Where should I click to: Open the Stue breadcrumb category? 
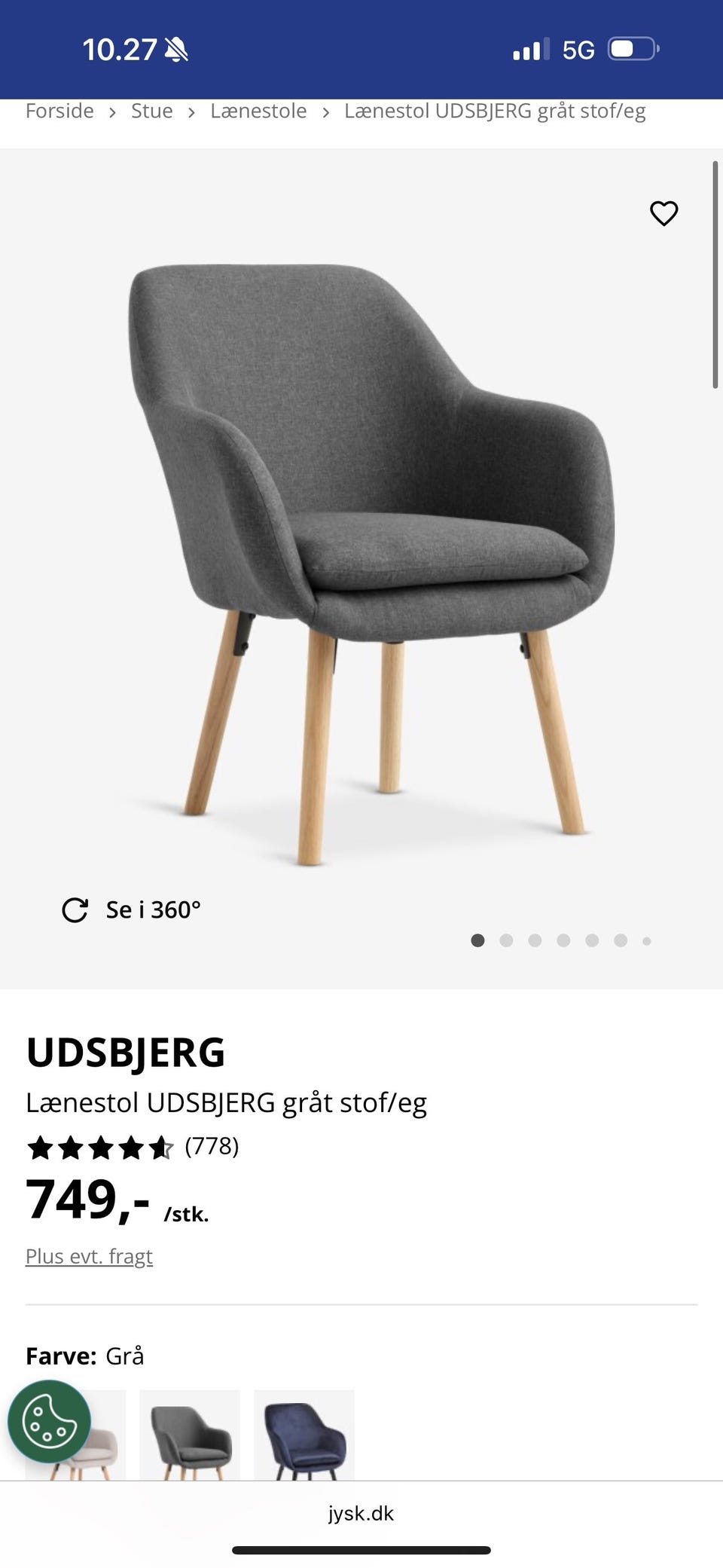151,110
